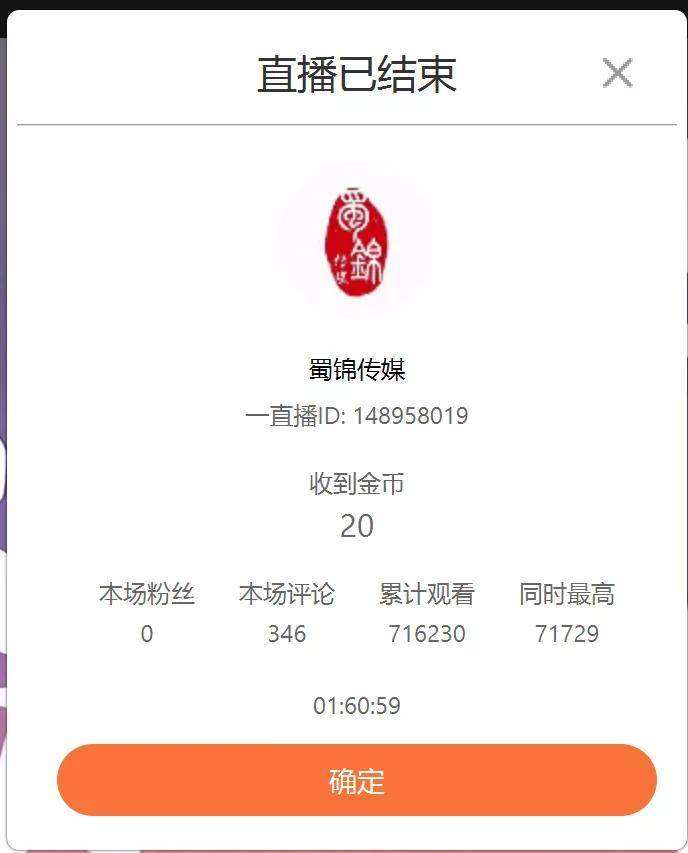Screen dimensions: 688x853
Task: Close the 直播已结束 dialog
Action: click(617, 73)
